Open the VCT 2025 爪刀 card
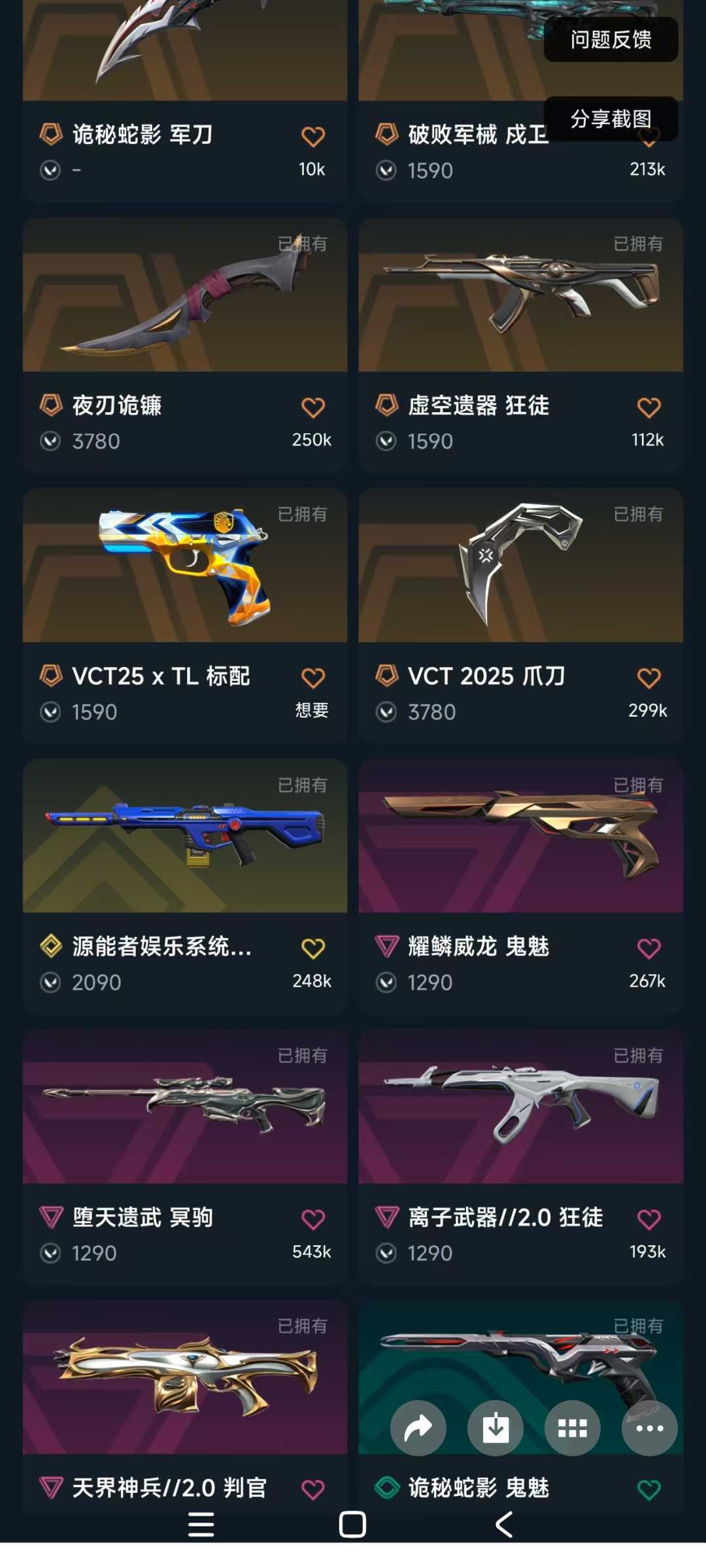The height and width of the screenshot is (1568, 706). (x=521, y=615)
